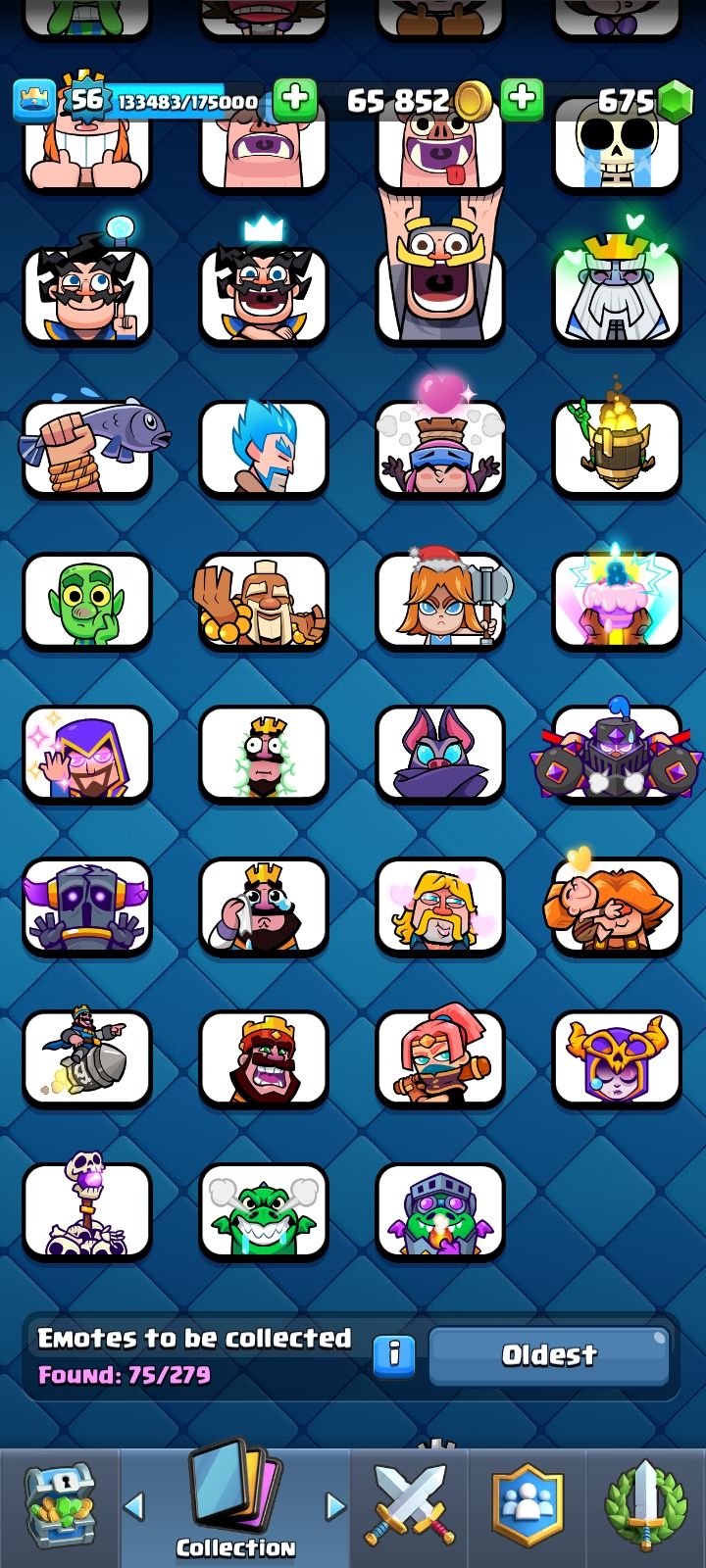This screenshot has width=706, height=1568.
Task: Select the bat emote
Action: coord(440,754)
